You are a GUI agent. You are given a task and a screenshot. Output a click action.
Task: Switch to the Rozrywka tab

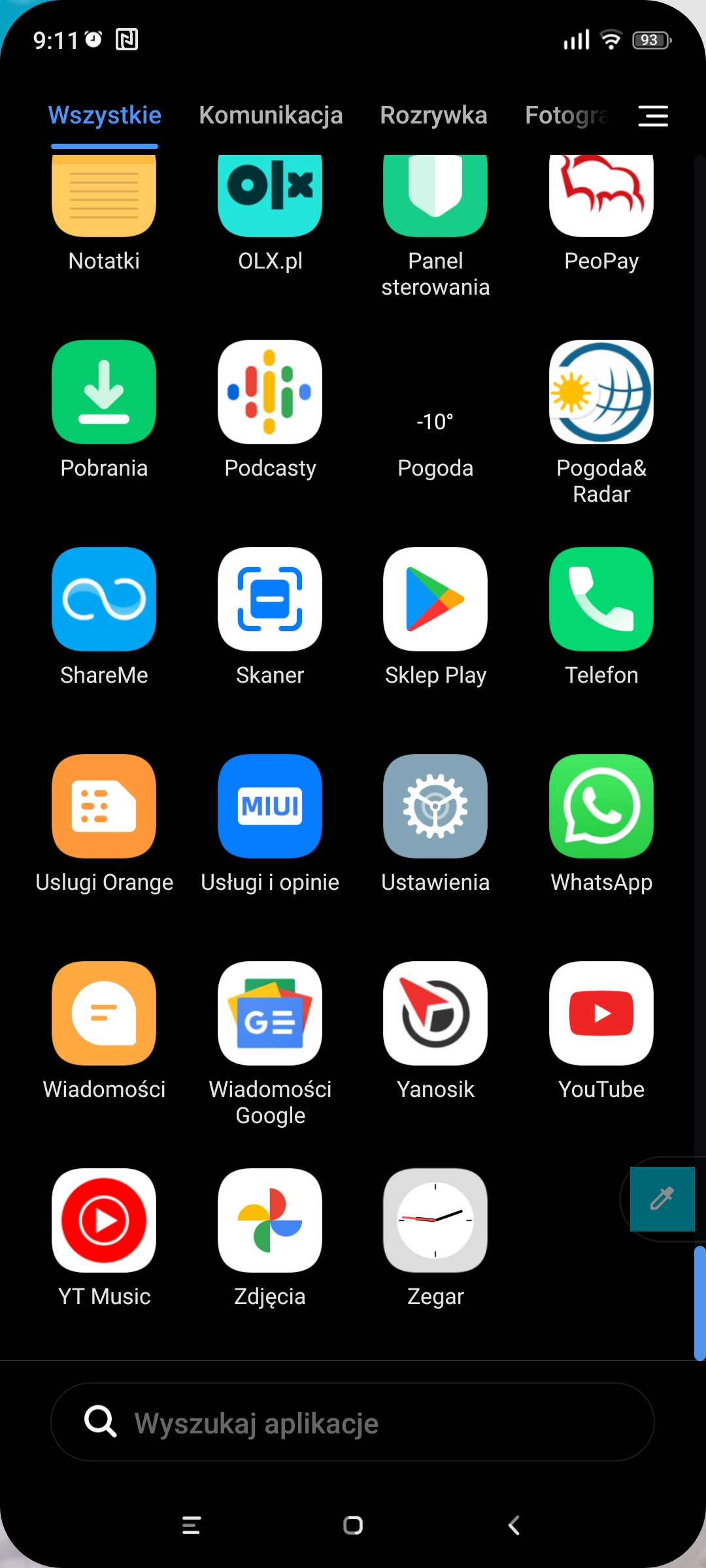pyautogui.click(x=433, y=116)
